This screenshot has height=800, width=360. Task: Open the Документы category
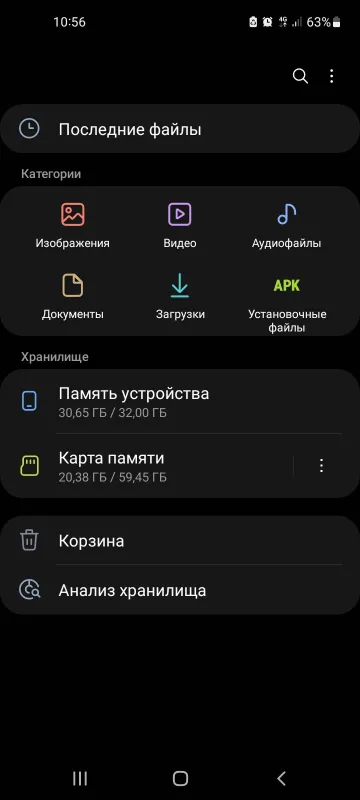[x=72, y=296]
